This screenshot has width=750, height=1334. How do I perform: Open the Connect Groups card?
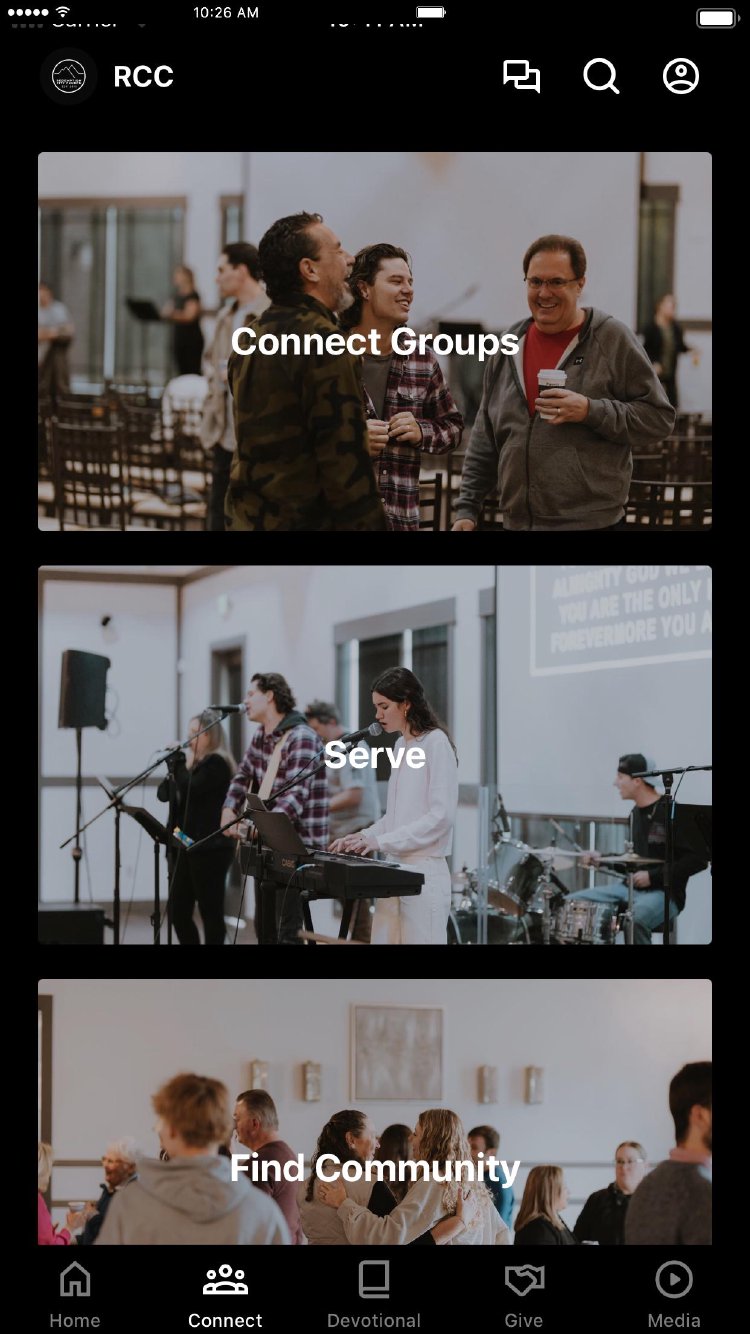375,341
